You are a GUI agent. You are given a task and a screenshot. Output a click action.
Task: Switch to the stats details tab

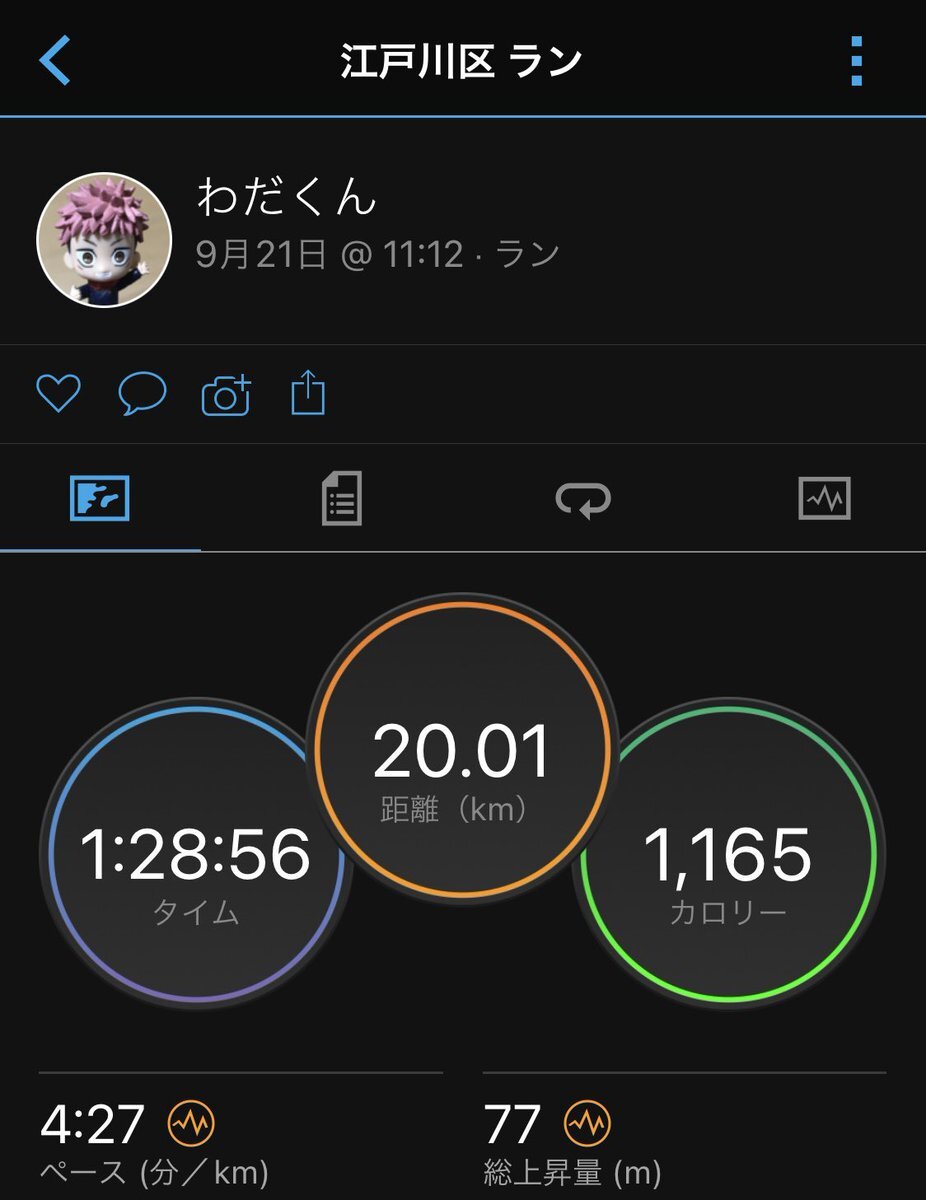(x=342, y=498)
